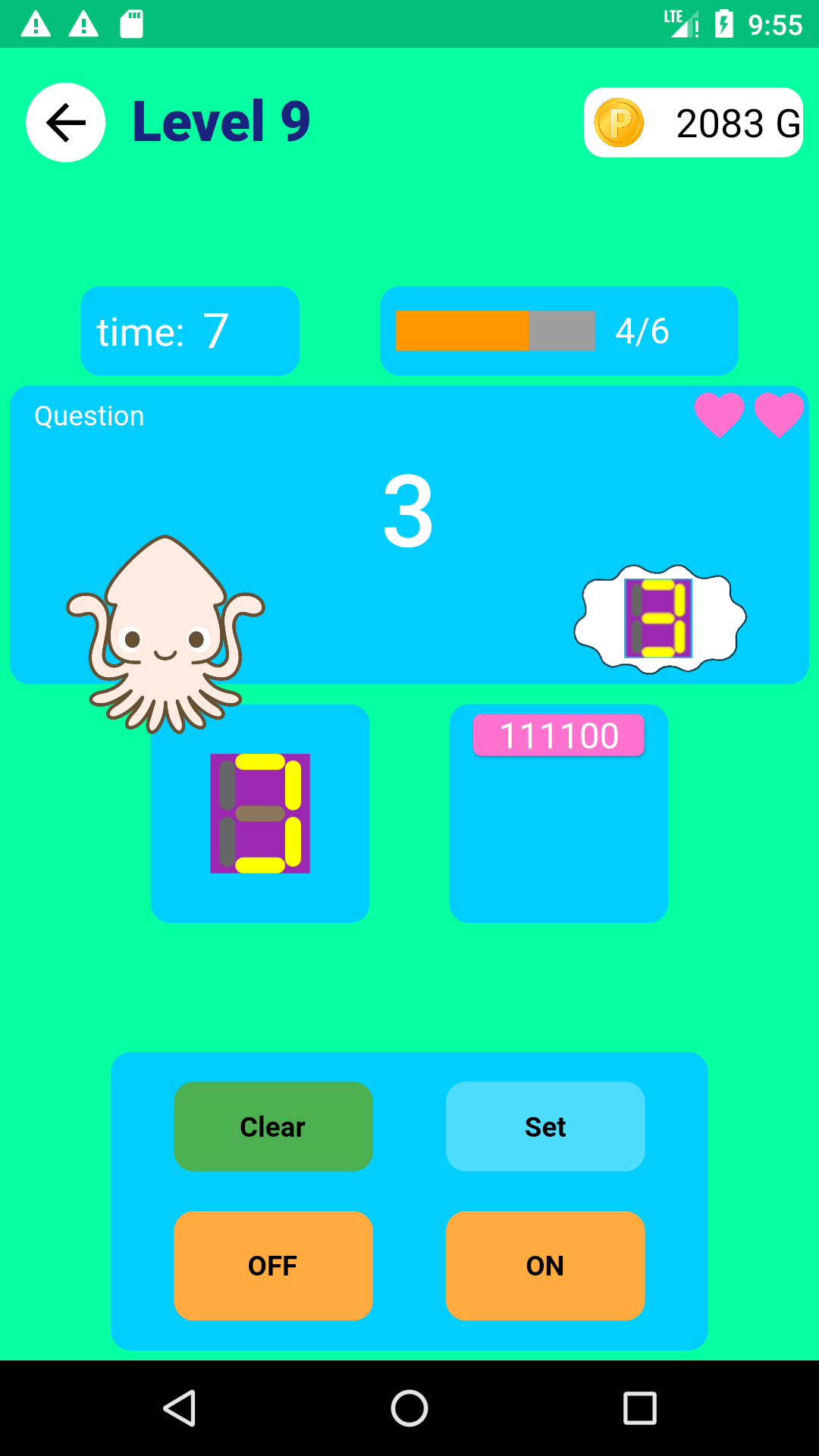The height and width of the screenshot is (1456, 819).
Task: Tap the 4/6 progress bar
Action: point(559,331)
